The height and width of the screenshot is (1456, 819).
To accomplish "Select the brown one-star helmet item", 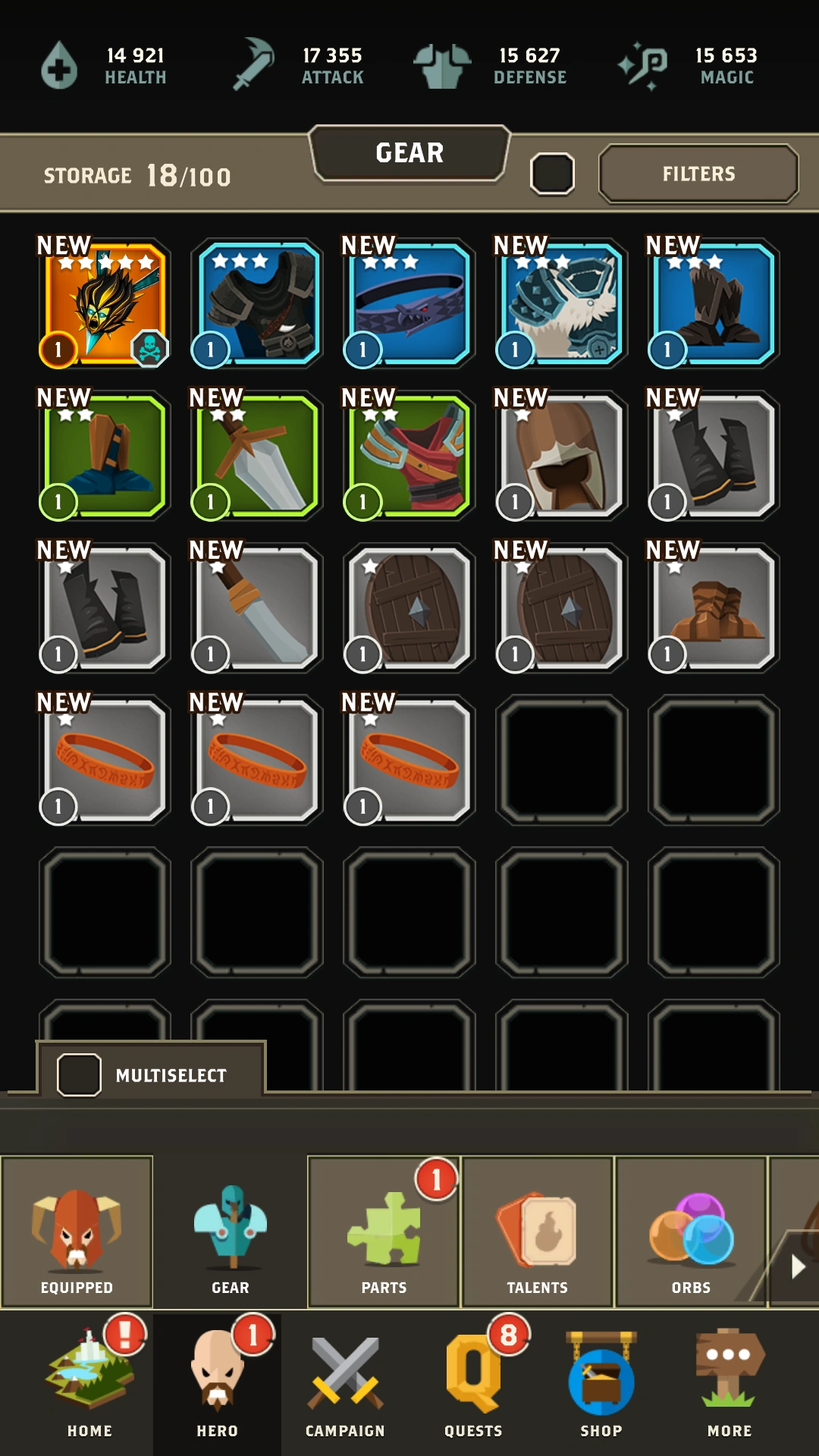I will pyautogui.click(x=562, y=456).
